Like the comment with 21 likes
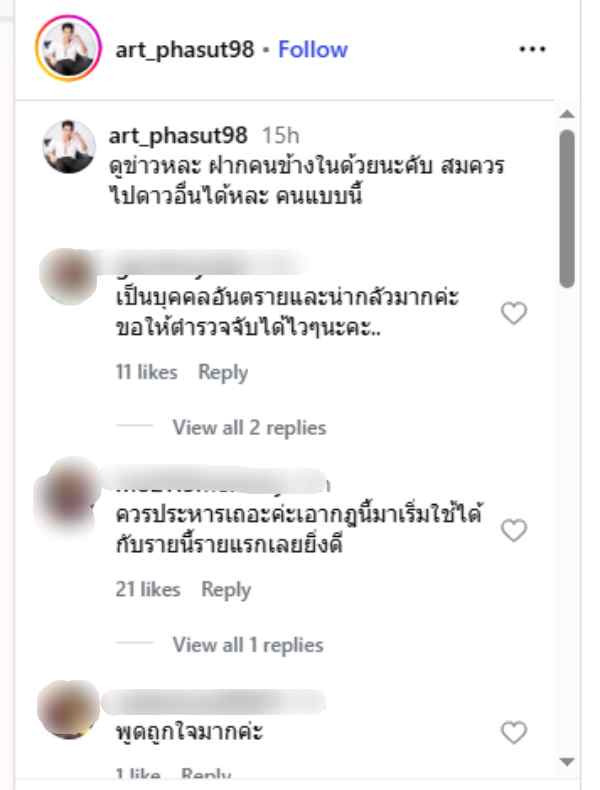The image size is (600, 790). click(513, 531)
